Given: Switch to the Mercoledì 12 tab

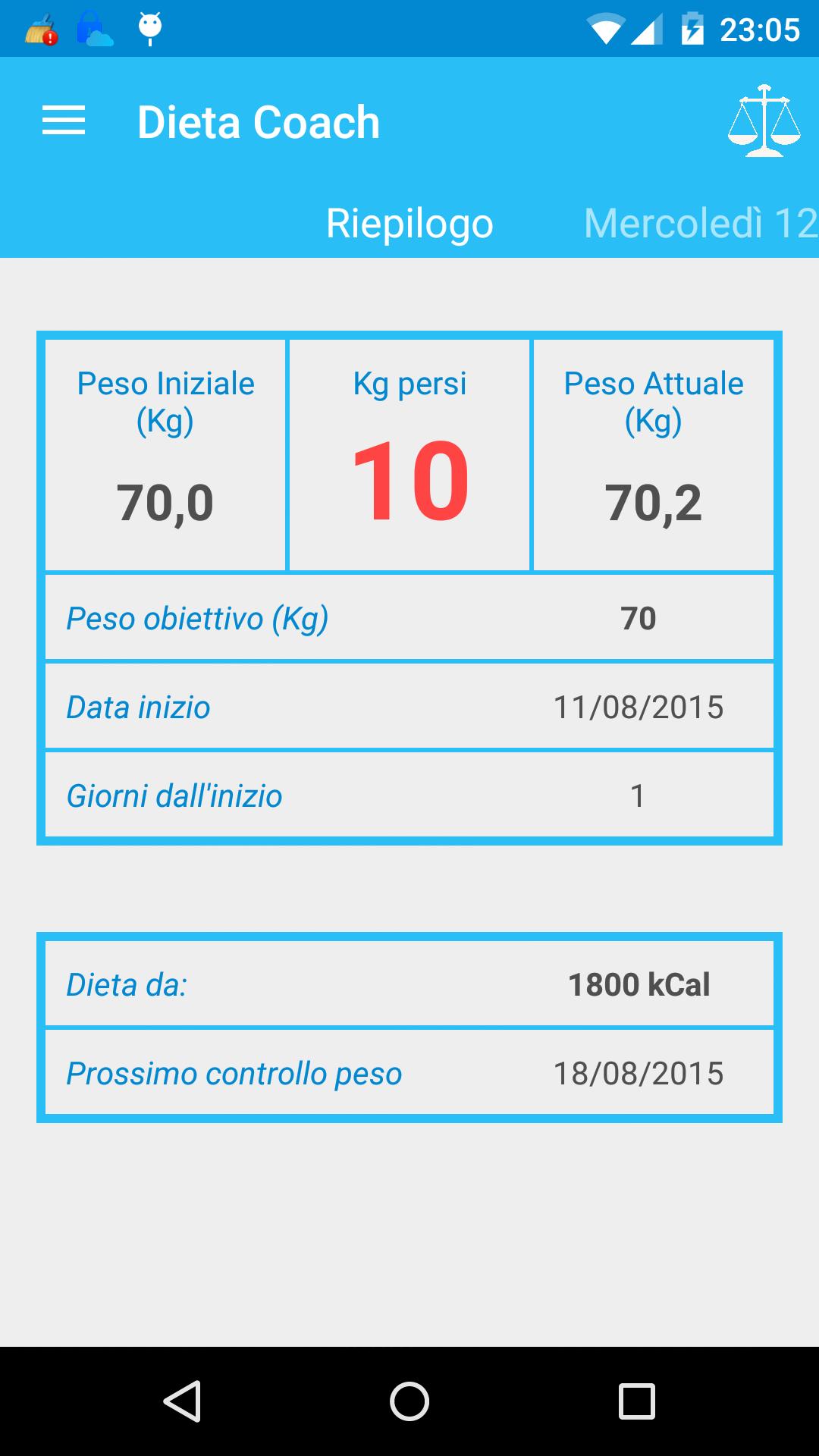Looking at the screenshot, I should click(x=700, y=224).
